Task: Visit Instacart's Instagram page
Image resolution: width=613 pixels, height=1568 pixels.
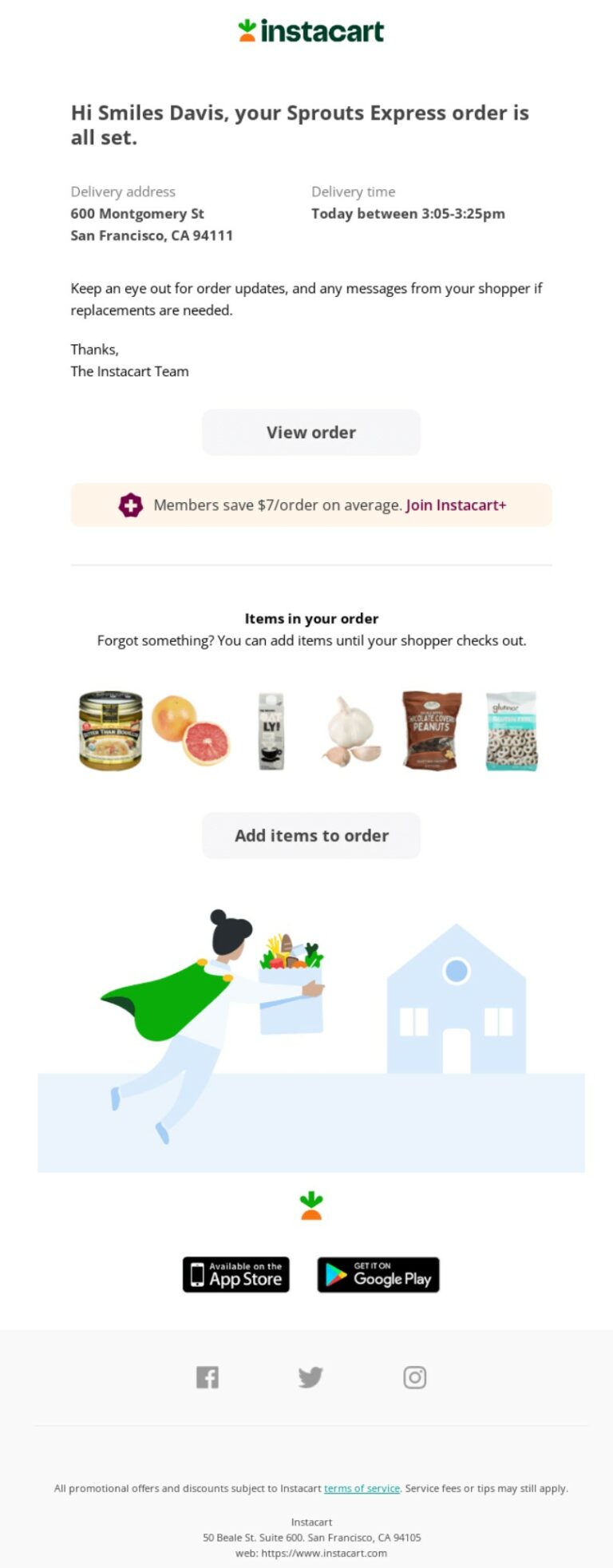Action: pyautogui.click(x=414, y=1377)
